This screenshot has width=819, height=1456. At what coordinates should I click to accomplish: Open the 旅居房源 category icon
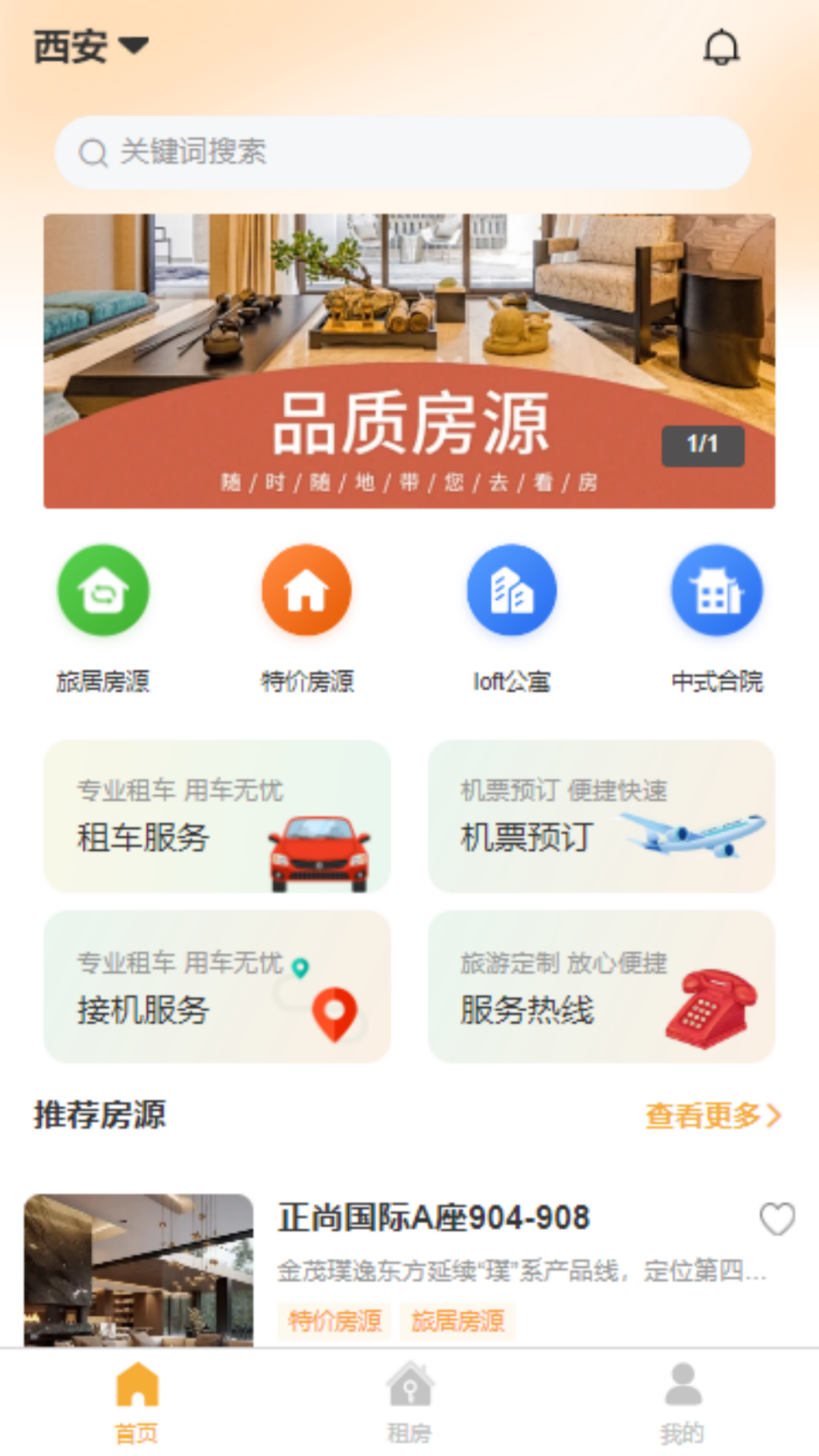[104, 591]
